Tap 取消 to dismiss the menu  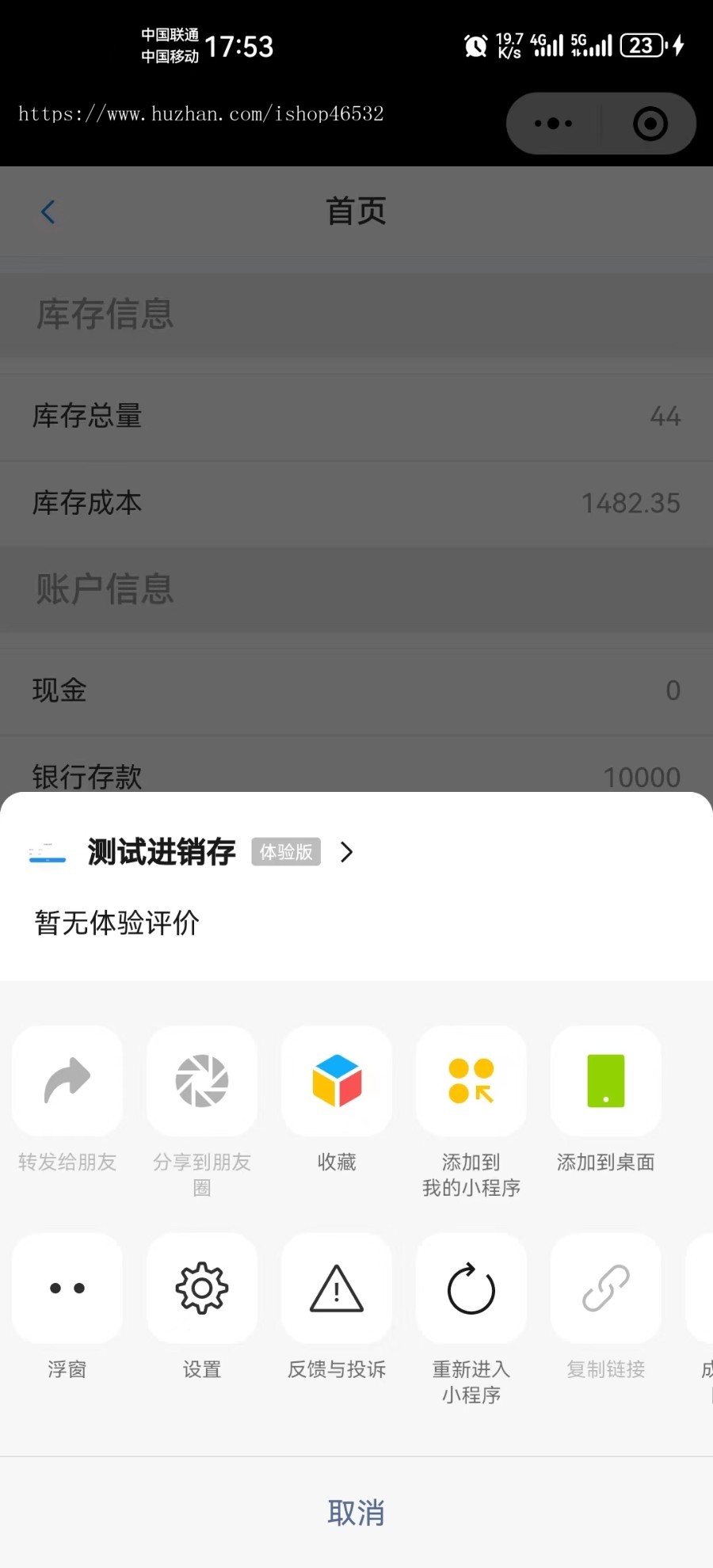pyautogui.click(x=356, y=1513)
